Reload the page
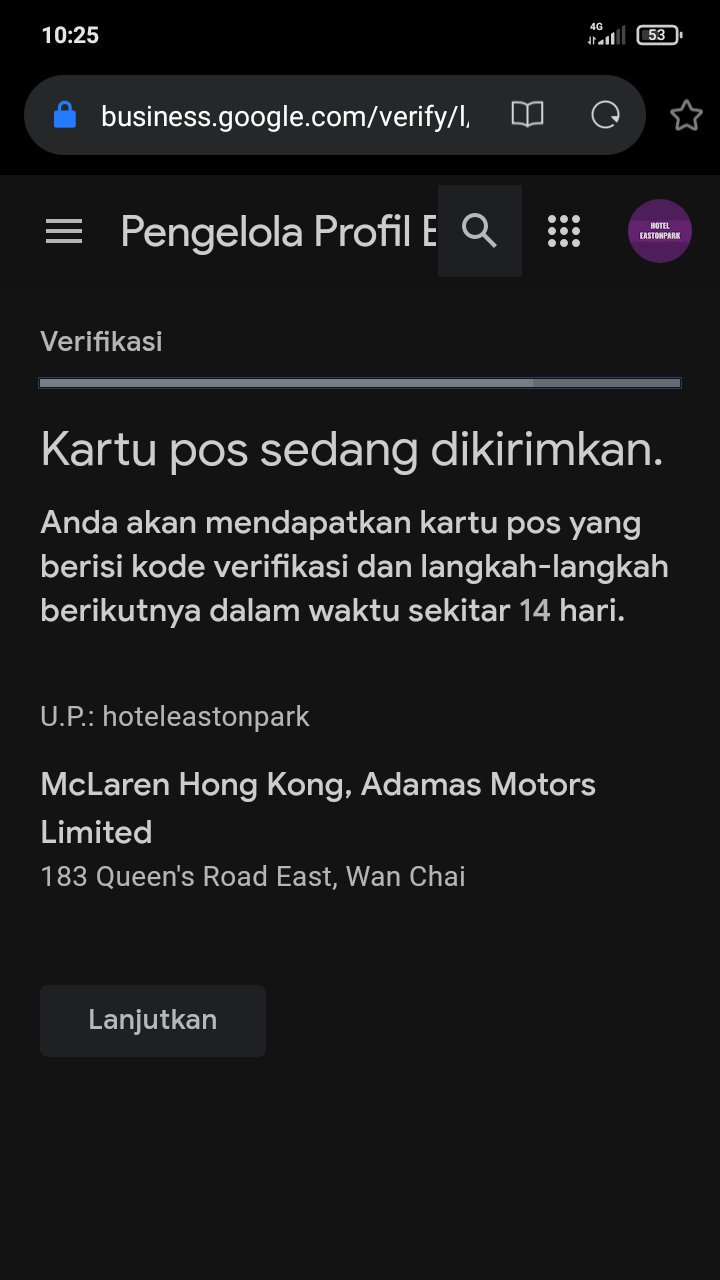 tap(605, 115)
